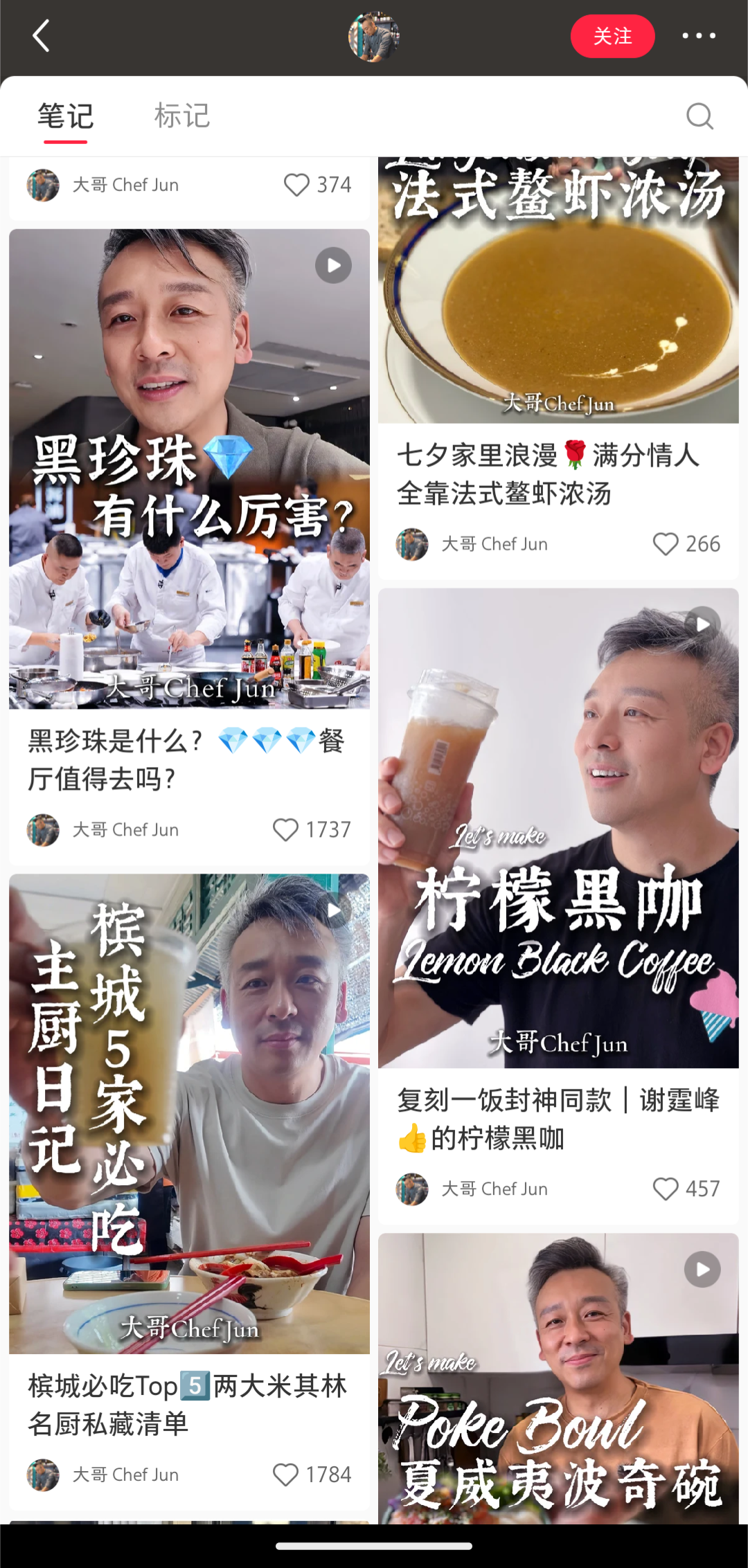Viewport: 748px width, 1568px height.
Task: Like the 槟城必吃 note with 1784 likes
Action: pyautogui.click(x=285, y=1475)
